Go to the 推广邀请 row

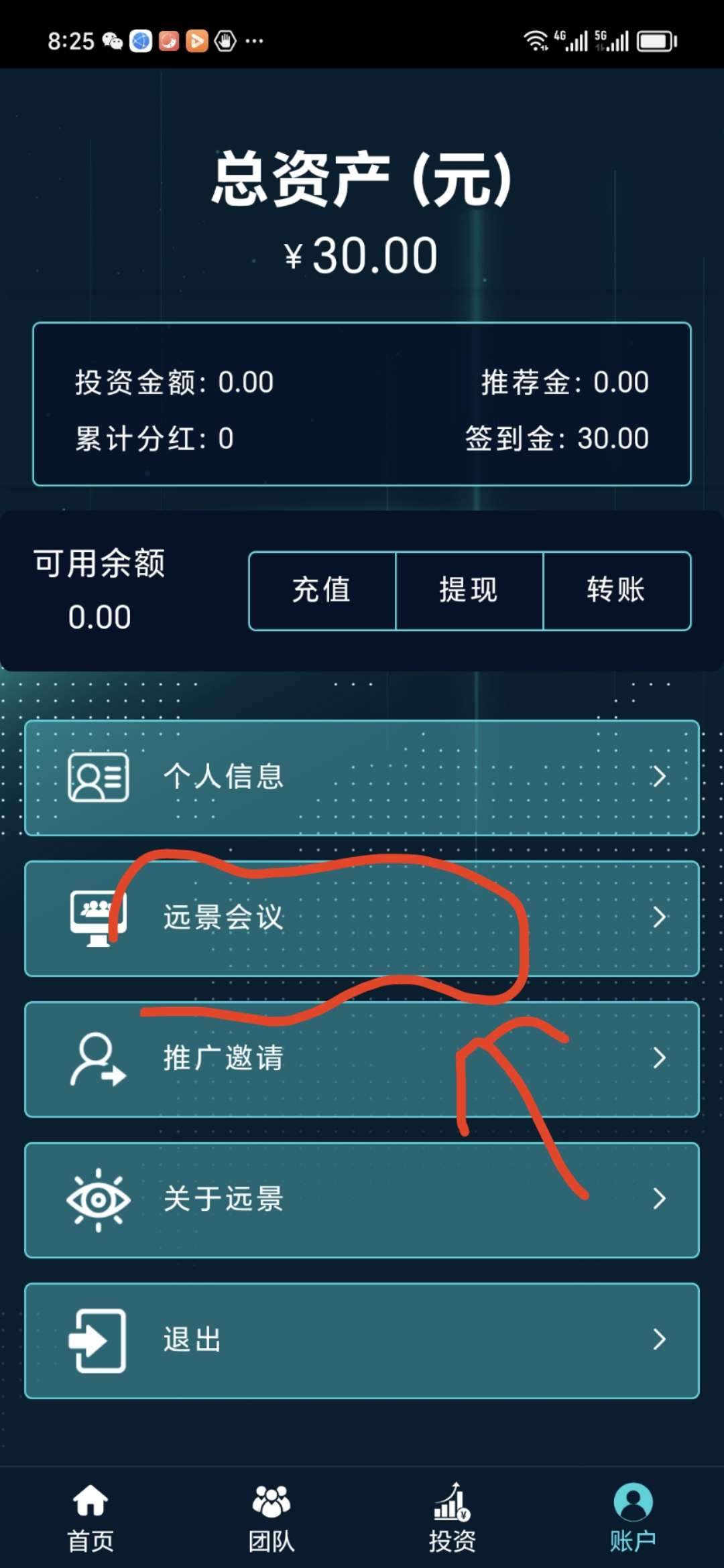[362, 1059]
